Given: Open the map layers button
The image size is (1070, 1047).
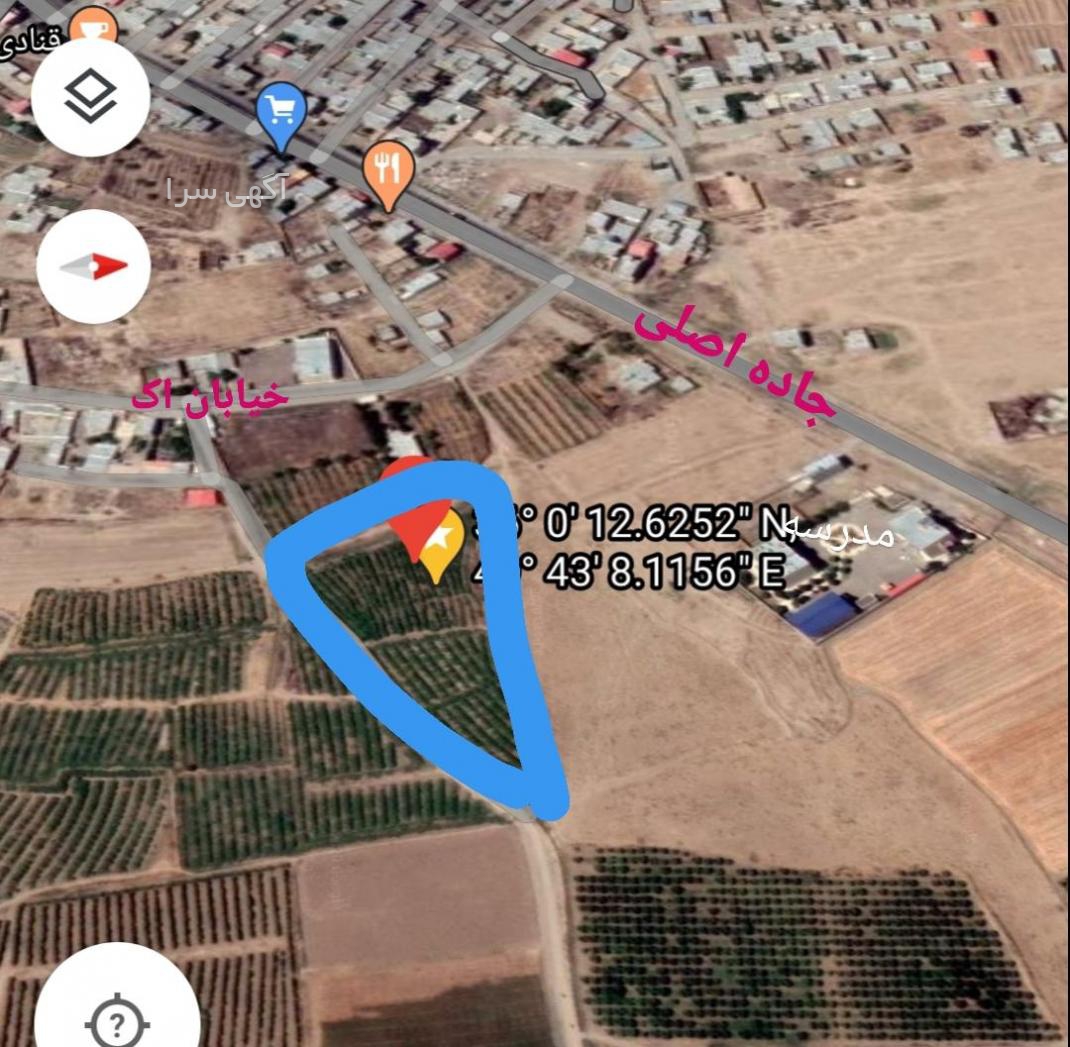Looking at the screenshot, I should click(91, 97).
